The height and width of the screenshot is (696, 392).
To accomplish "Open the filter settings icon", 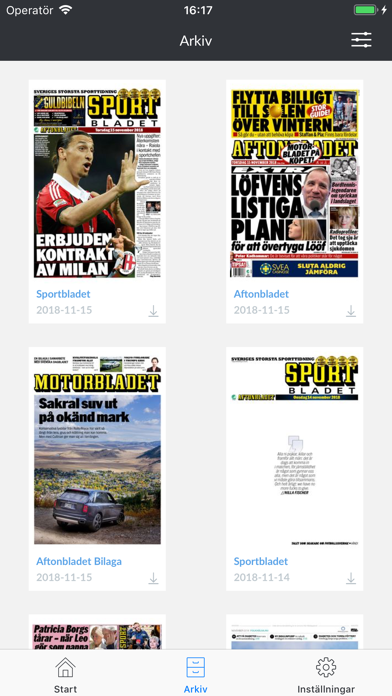I will [361, 40].
